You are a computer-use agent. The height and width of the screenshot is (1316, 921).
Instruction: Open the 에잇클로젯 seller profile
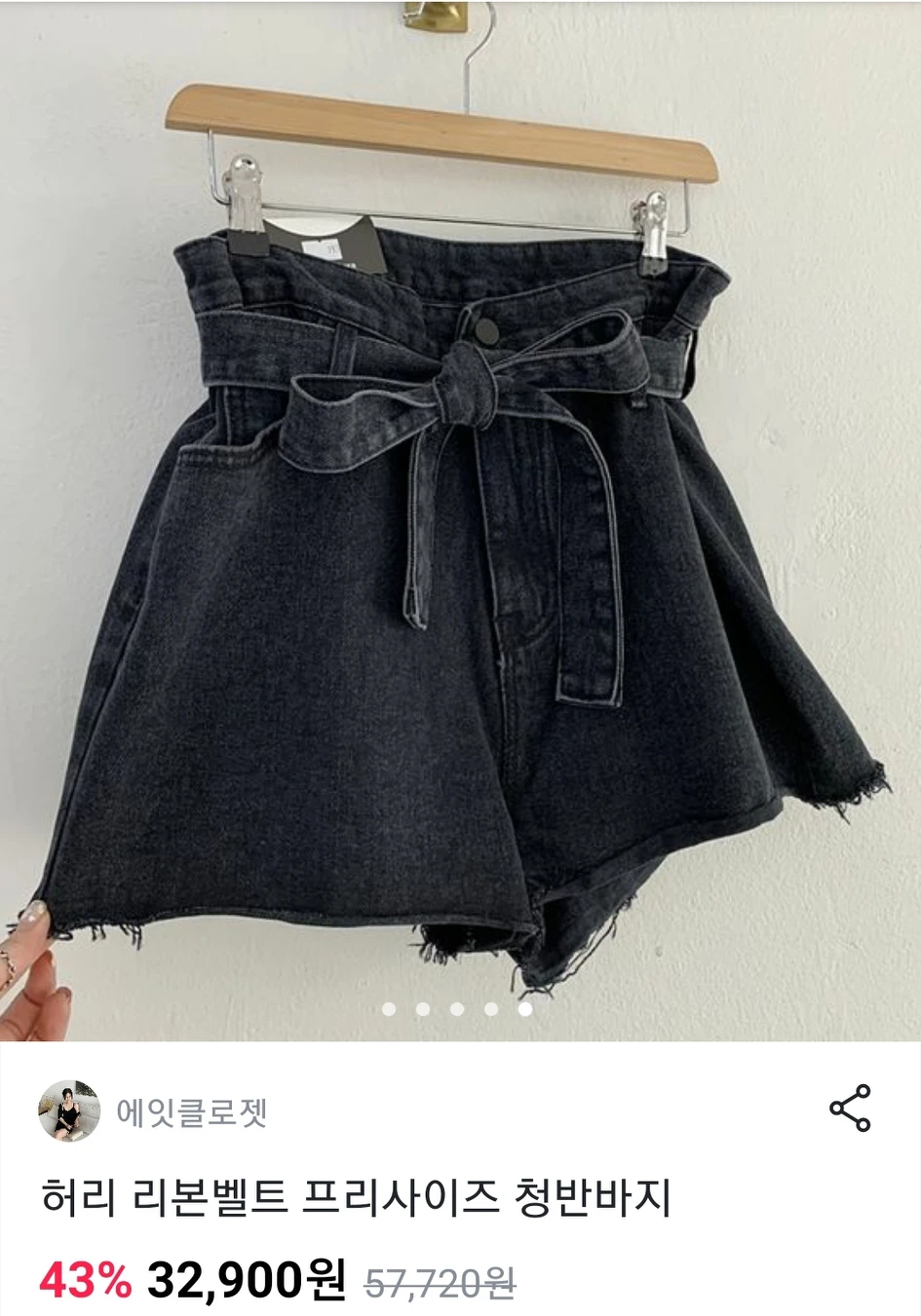pos(191,1111)
